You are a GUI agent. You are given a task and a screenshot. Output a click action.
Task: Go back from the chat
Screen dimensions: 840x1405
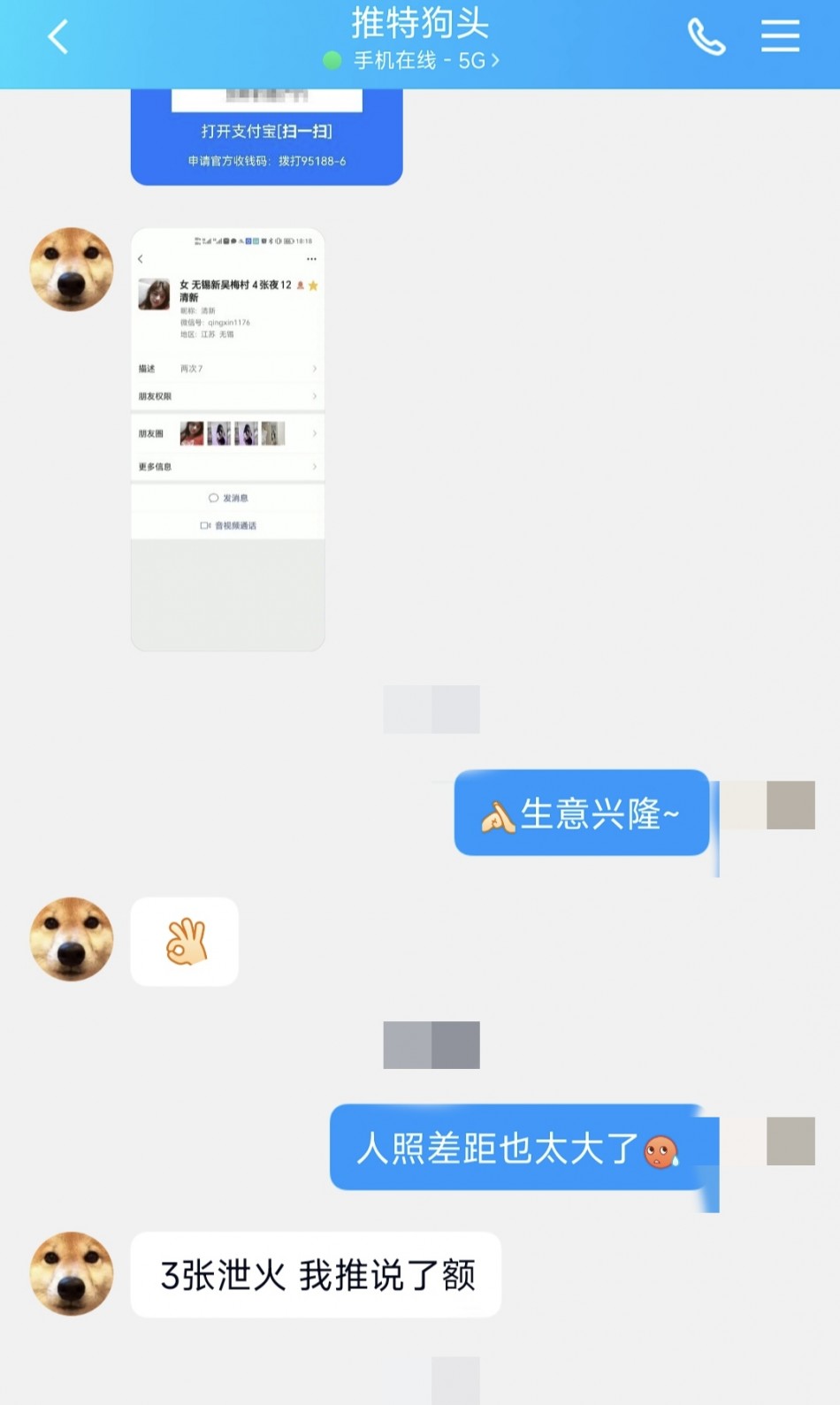(x=58, y=37)
